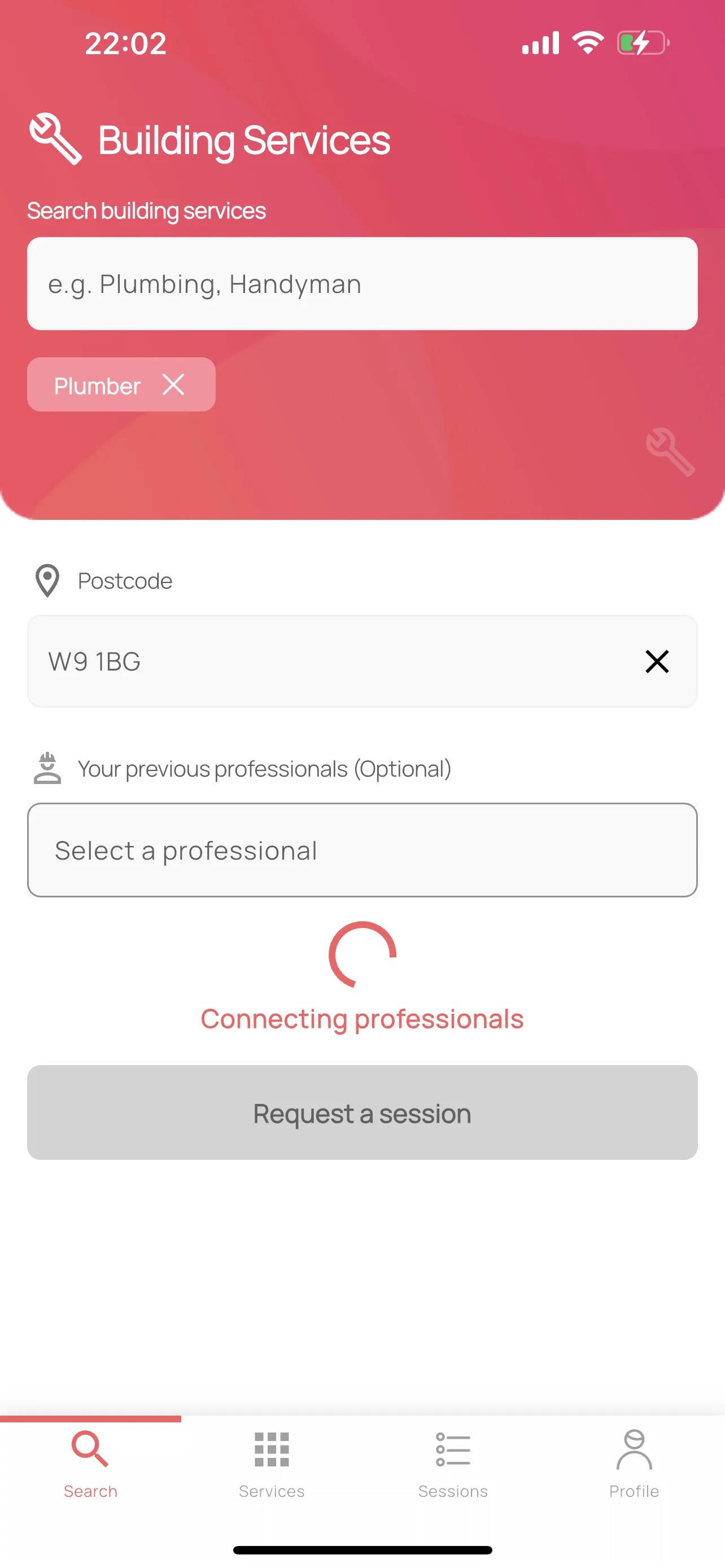This screenshot has height=1568, width=725.
Task: Focus the building services search field
Action: [362, 284]
